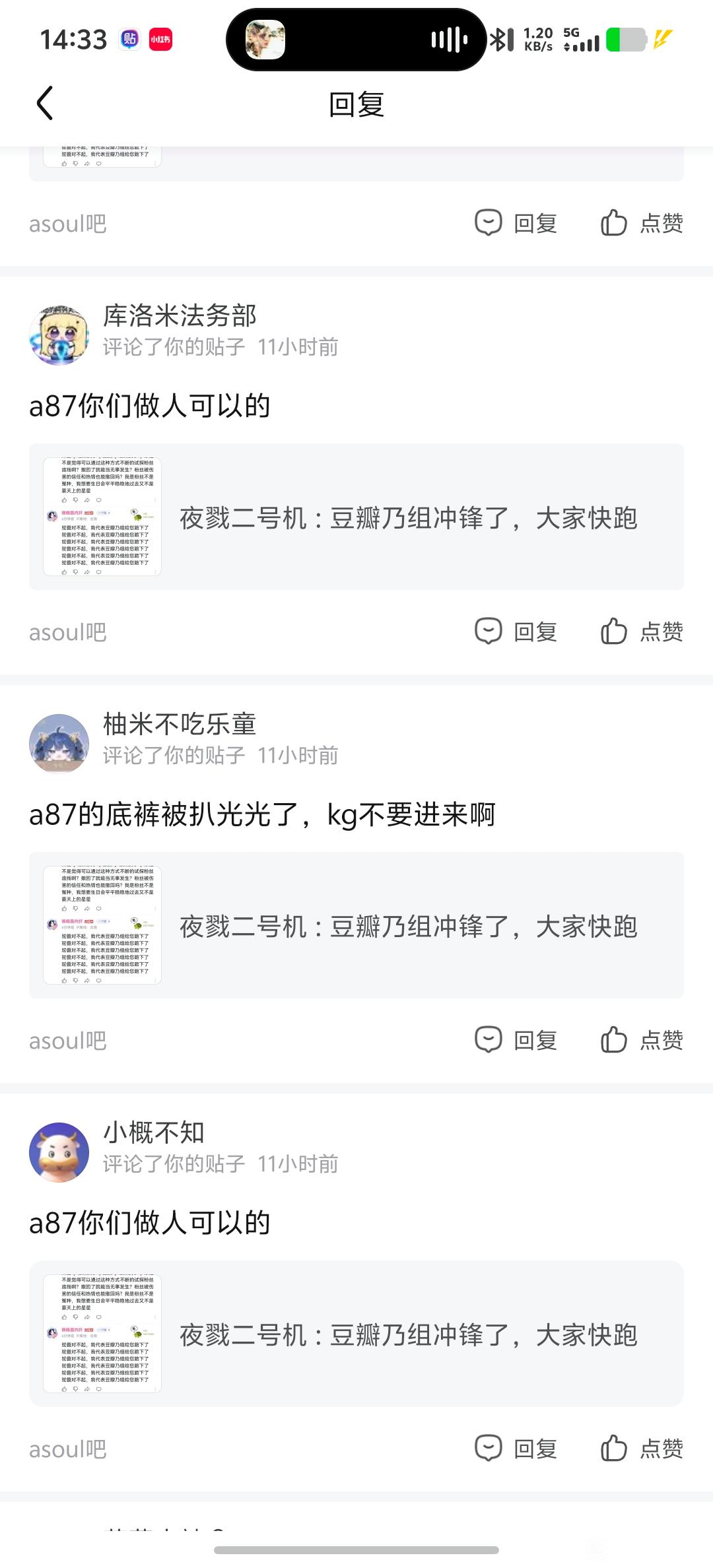Tap 小概不知's username
This screenshot has height=1568, width=713.
coord(154,1133)
